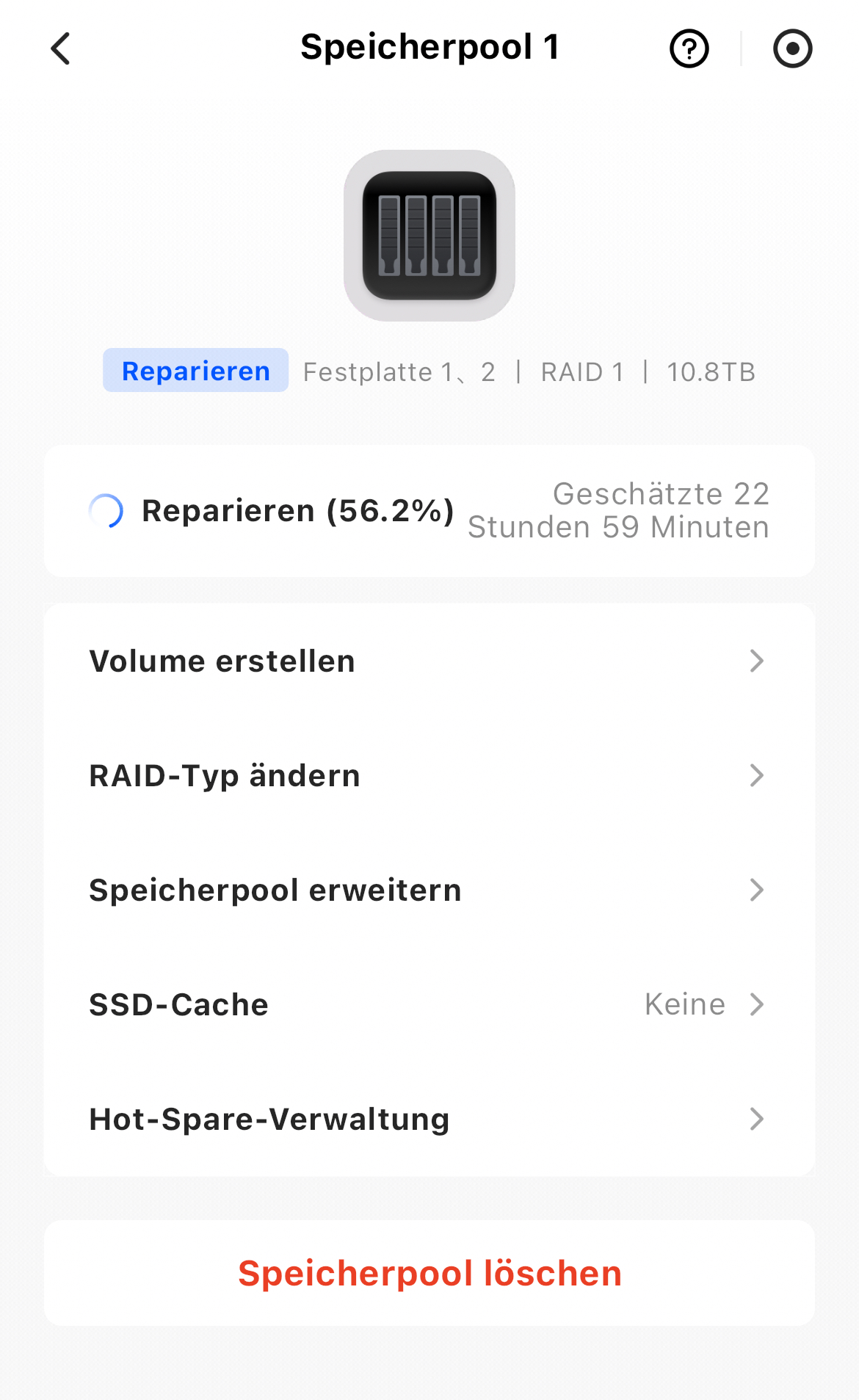Open Hot-Spare-Verwaltung

[429, 1119]
